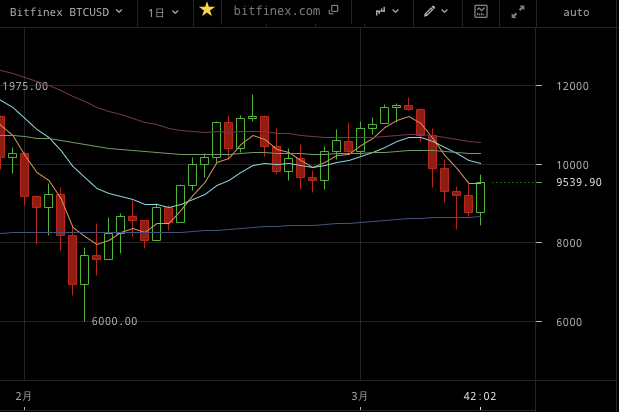619x412 pixels.
Task: Open the drawing tools pencil dropdown
Action: point(435,11)
